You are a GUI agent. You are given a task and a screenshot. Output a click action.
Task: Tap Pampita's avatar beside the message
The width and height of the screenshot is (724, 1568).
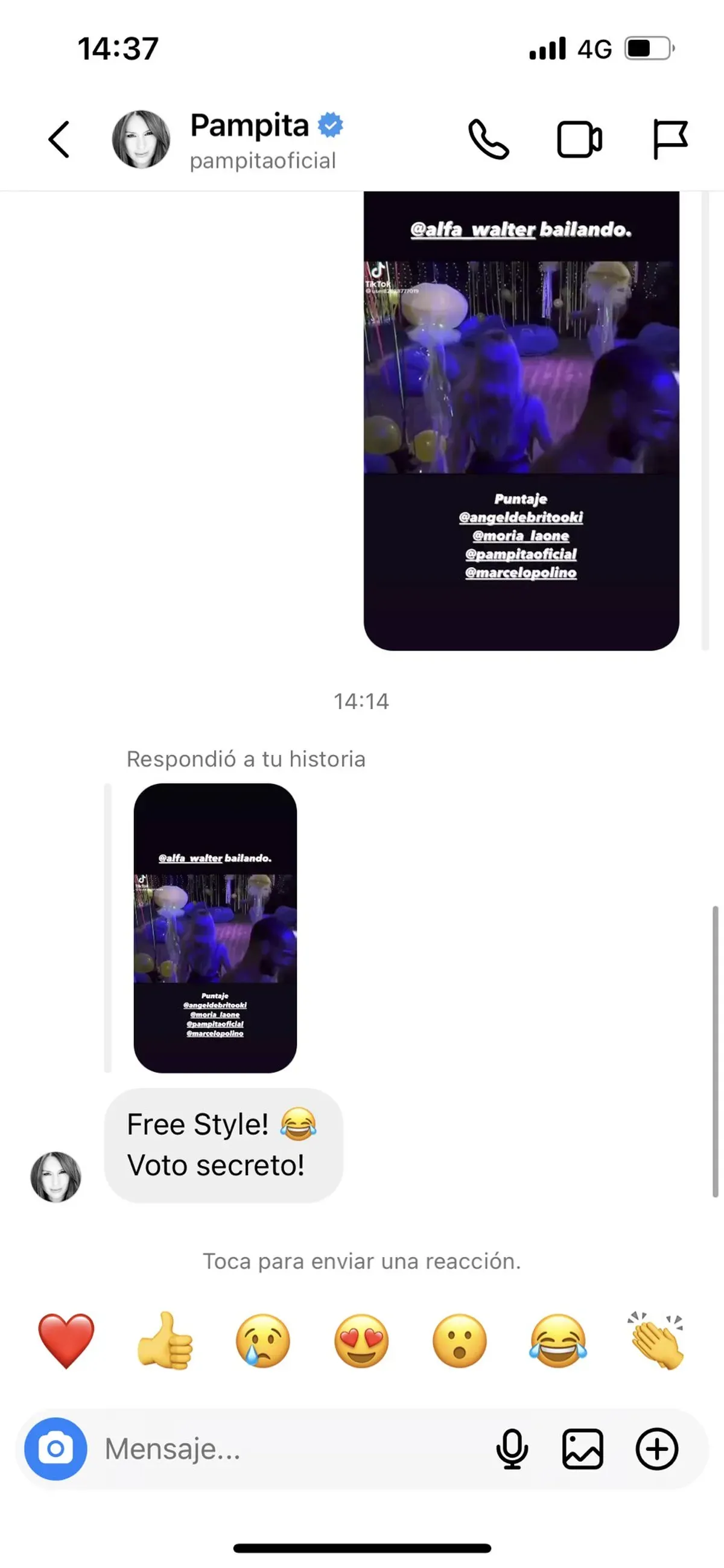pyautogui.click(x=56, y=1176)
